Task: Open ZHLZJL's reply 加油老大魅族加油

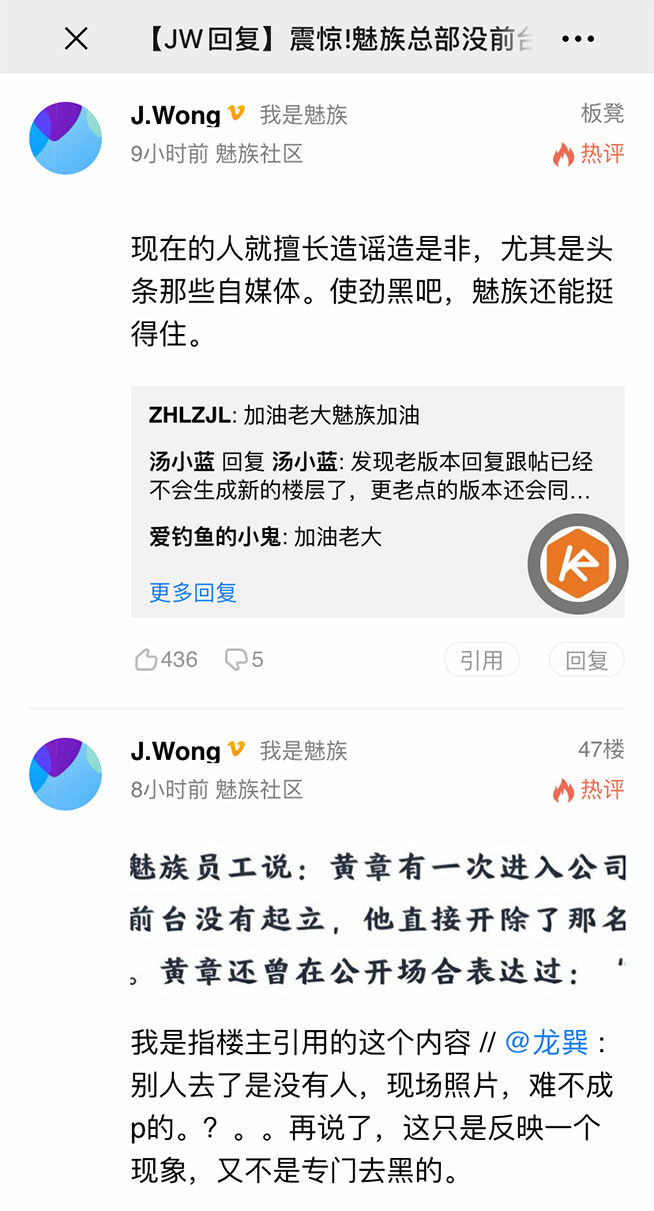Action: click(x=284, y=416)
